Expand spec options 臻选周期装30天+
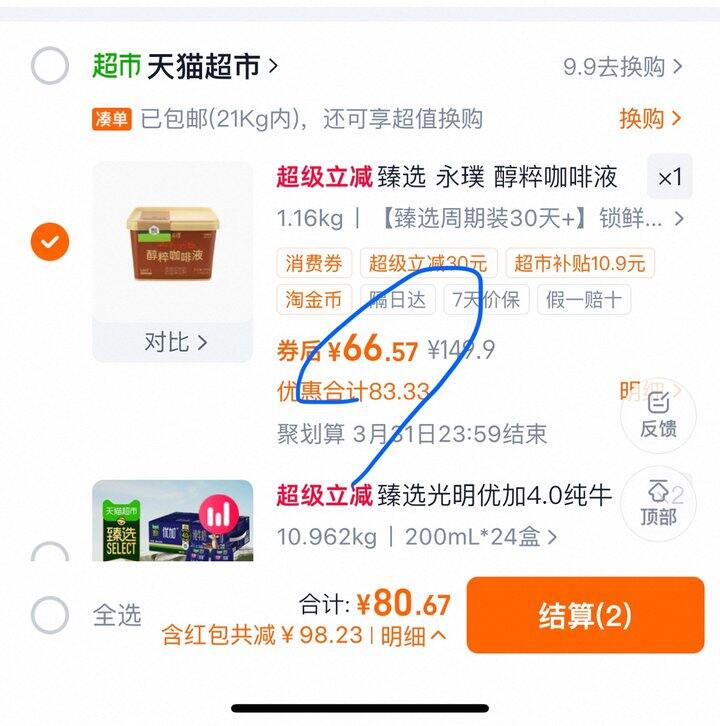Image resolution: width=720 pixels, height=726 pixels. click(x=530, y=218)
